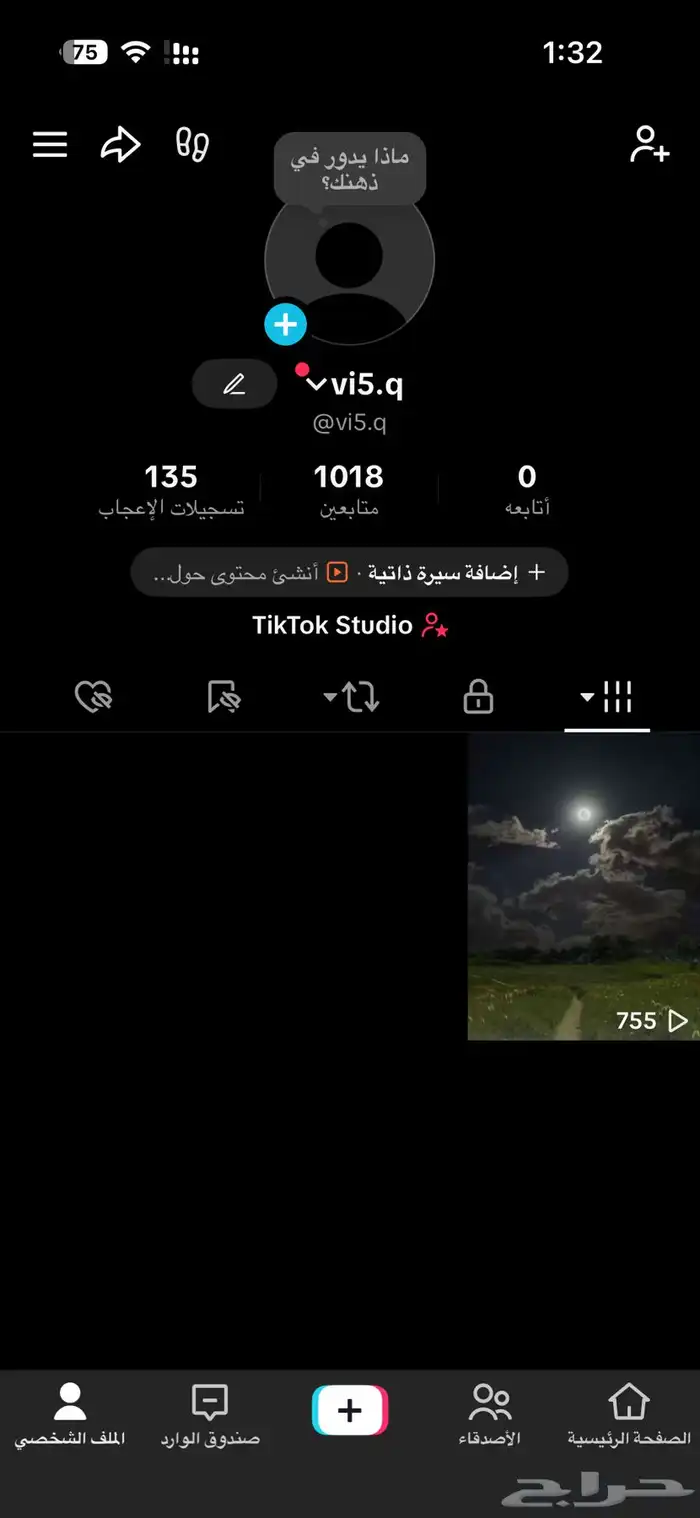The height and width of the screenshot is (1518, 700).
Task: Switch to the private videos lock tab
Action: [479, 697]
